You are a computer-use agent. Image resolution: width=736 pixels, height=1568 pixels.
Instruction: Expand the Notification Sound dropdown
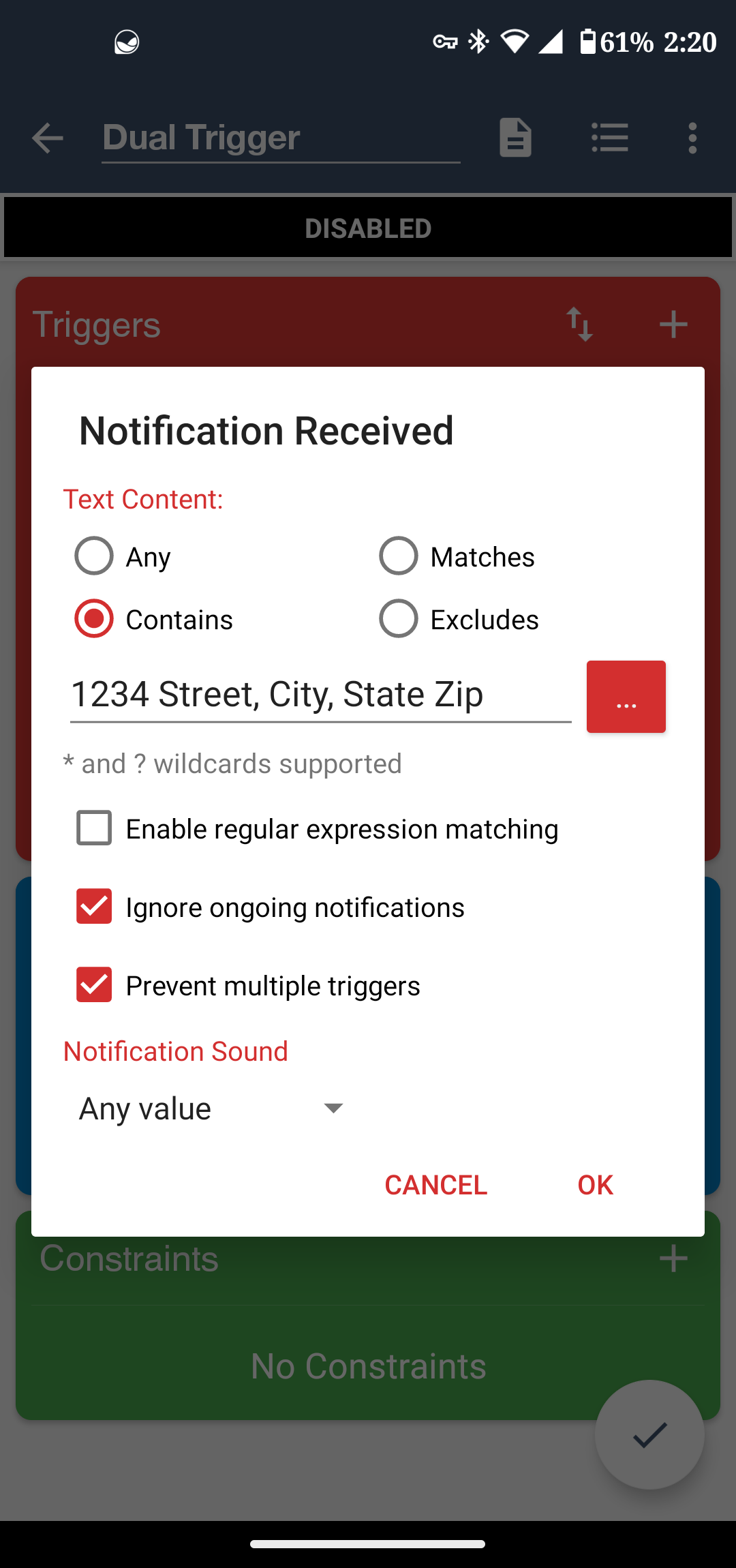[x=211, y=1109]
